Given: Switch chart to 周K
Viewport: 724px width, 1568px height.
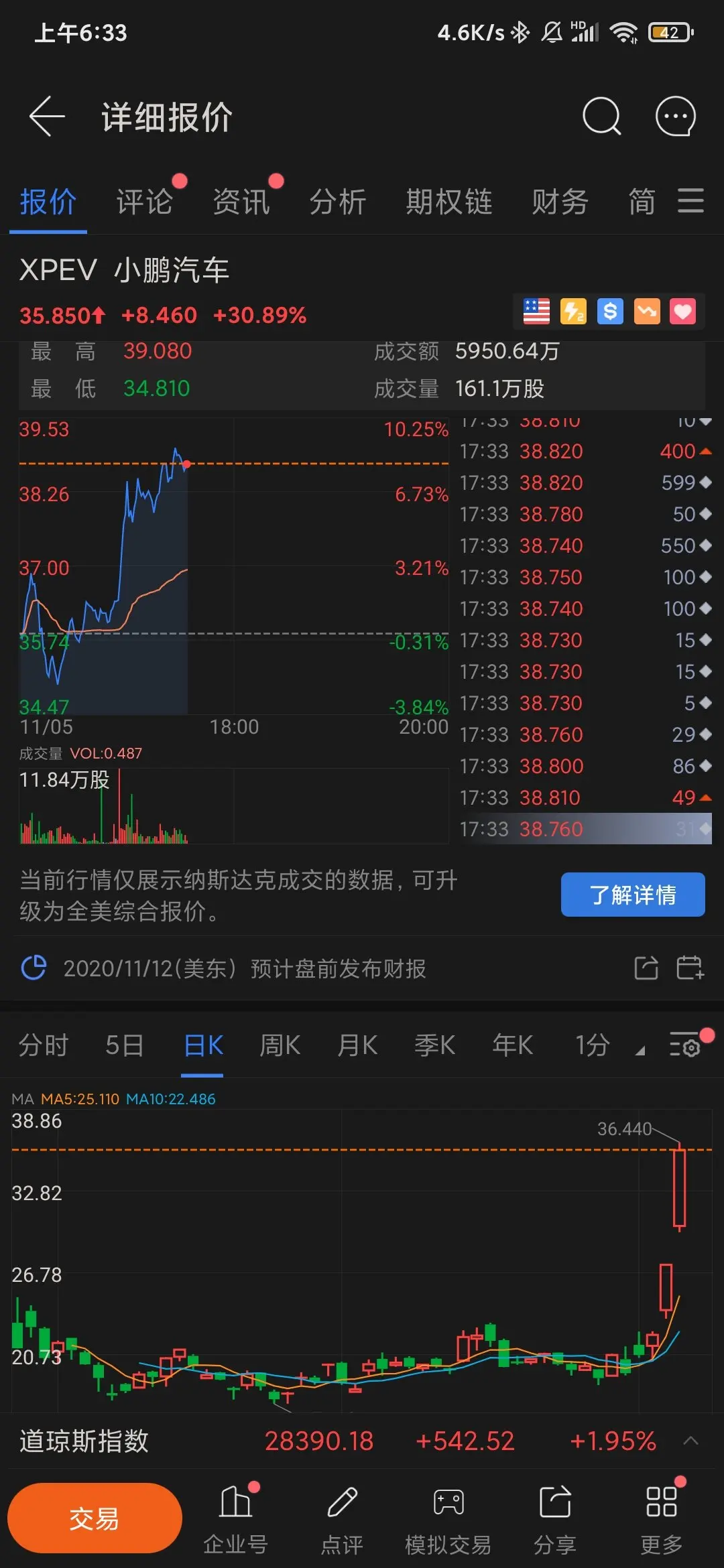Looking at the screenshot, I should click(x=280, y=1045).
